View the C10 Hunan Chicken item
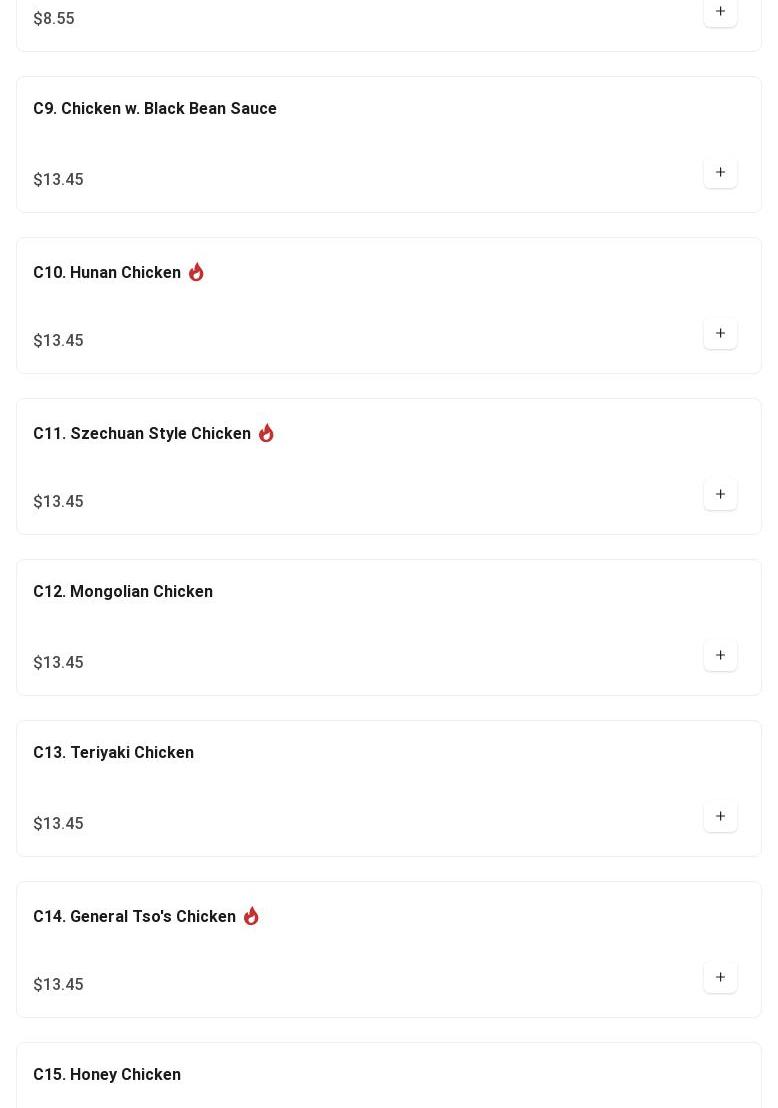 107,273
